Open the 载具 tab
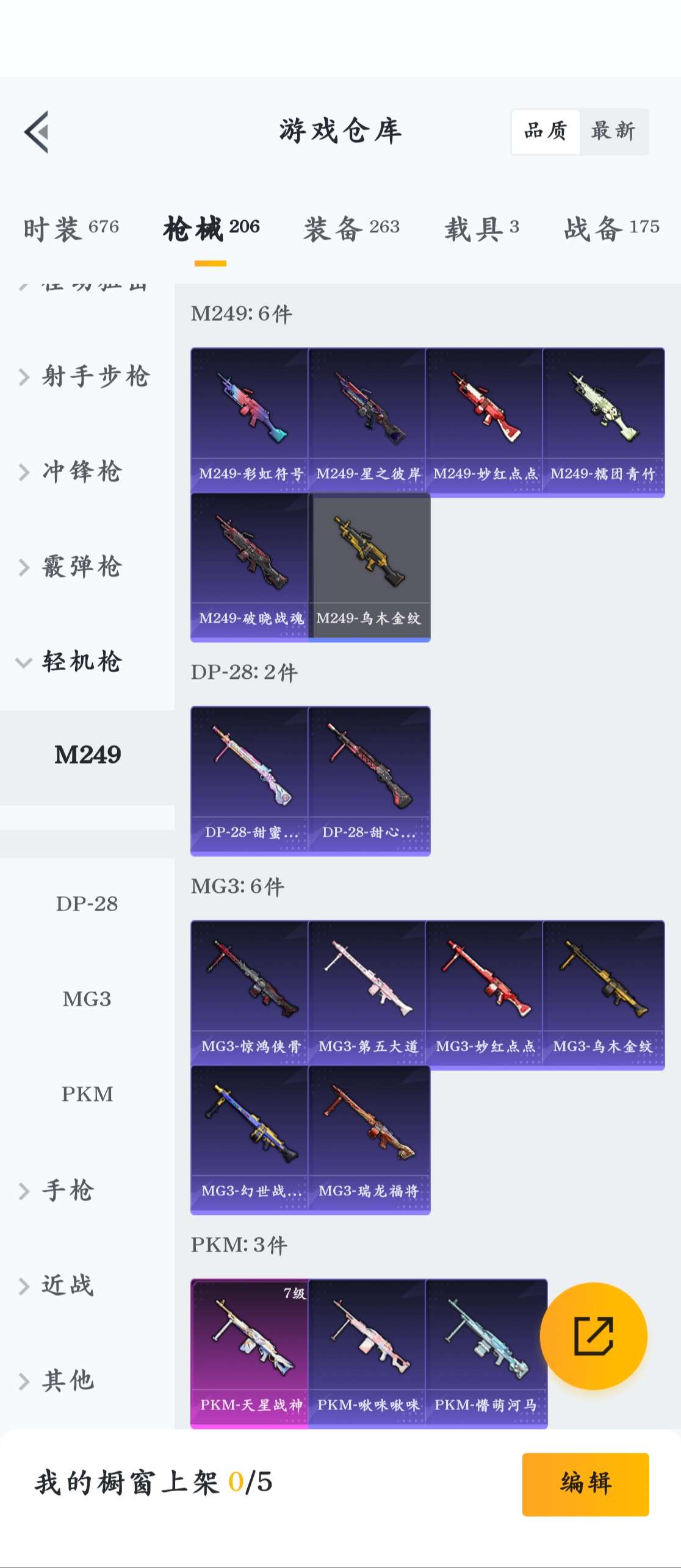The width and height of the screenshot is (681, 1568). [x=481, y=229]
